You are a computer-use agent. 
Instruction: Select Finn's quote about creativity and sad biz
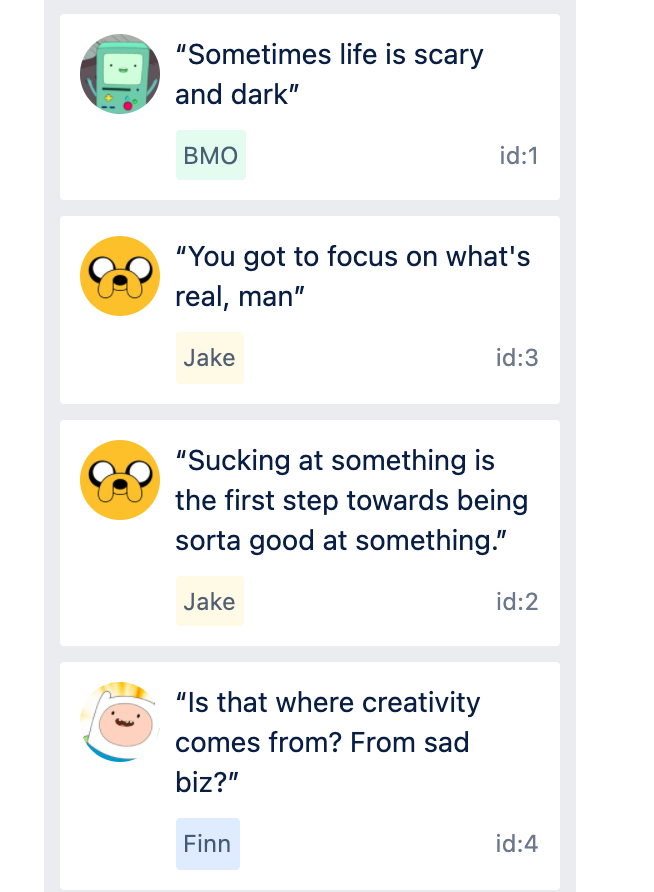[x=328, y=743]
